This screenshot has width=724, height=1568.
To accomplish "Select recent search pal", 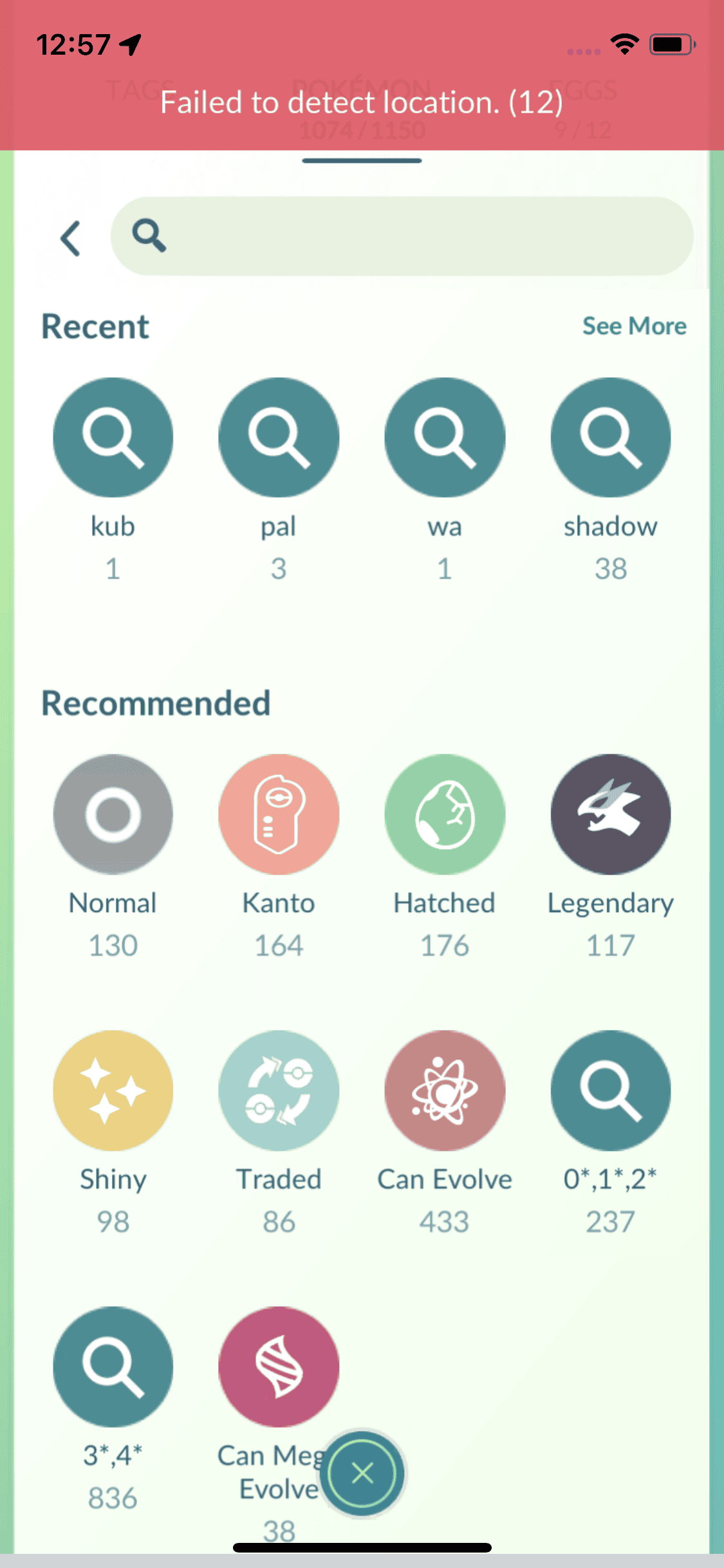I will click(x=279, y=438).
